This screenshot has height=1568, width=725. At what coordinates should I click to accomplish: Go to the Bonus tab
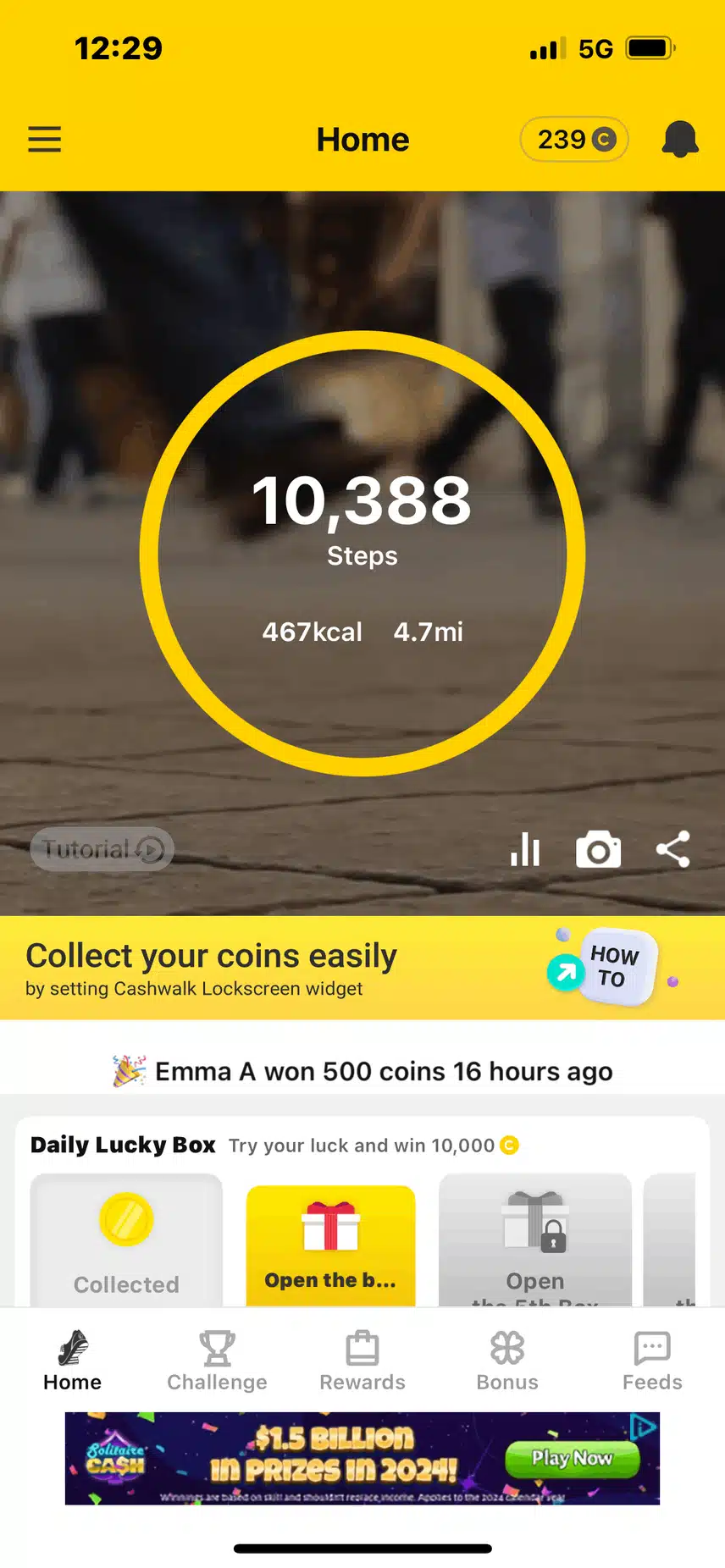(x=507, y=1361)
